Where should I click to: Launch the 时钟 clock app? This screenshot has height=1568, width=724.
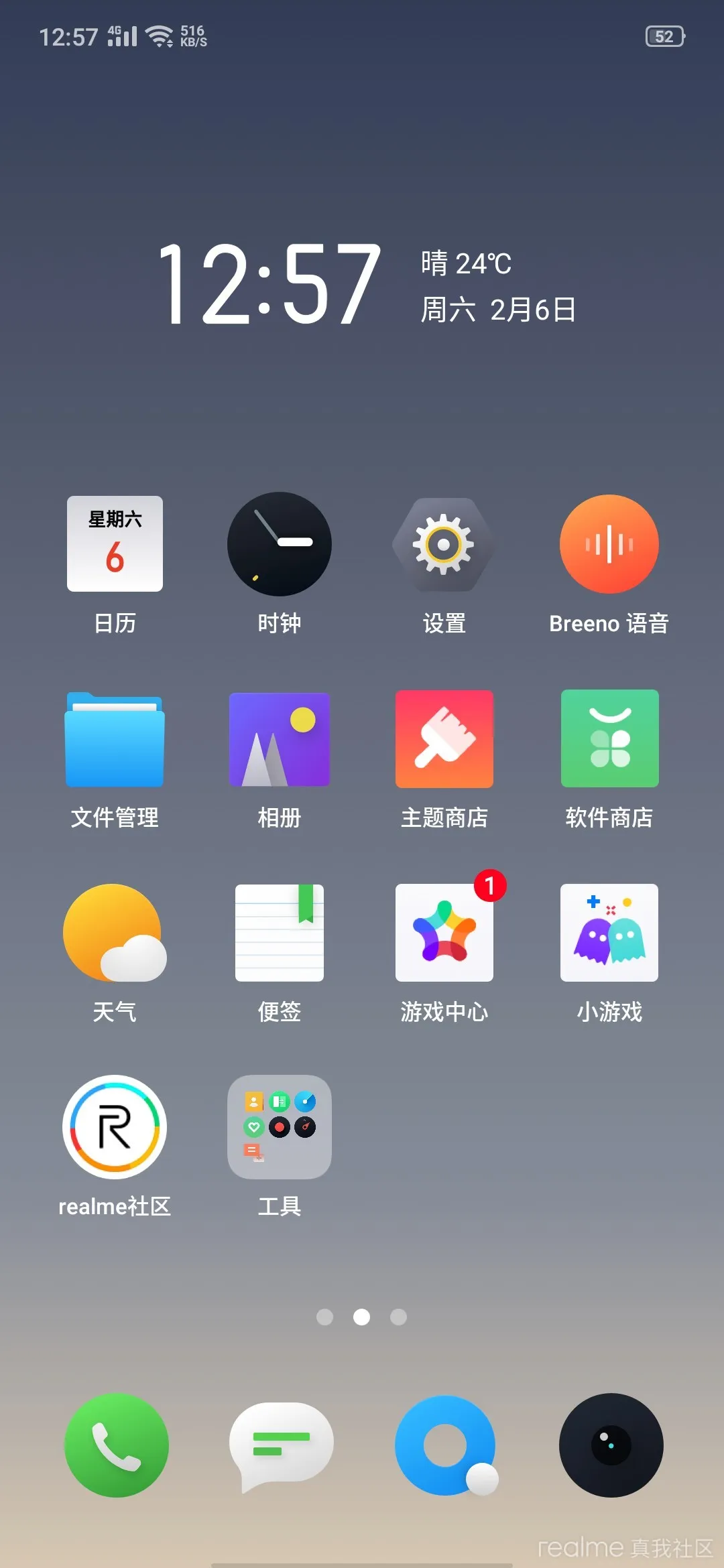[x=280, y=544]
